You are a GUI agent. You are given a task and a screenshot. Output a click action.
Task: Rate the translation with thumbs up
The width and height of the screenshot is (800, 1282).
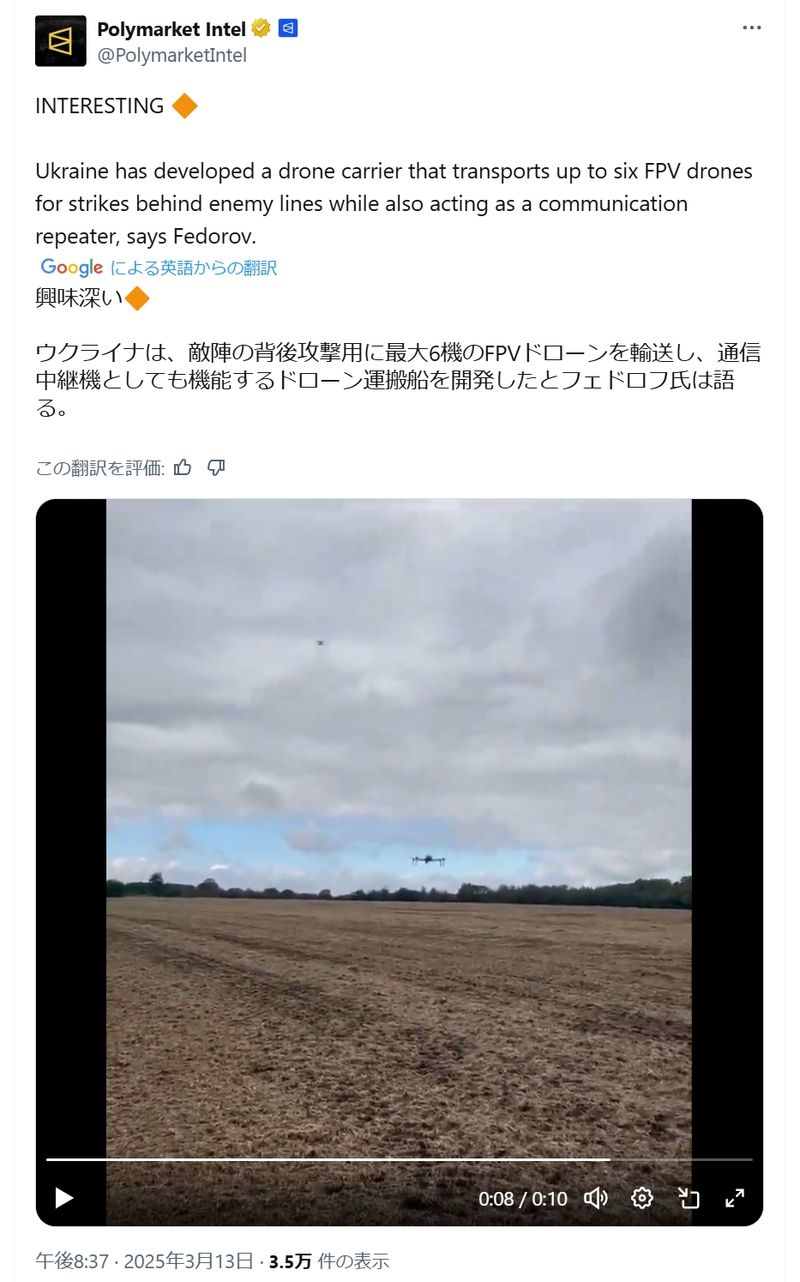point(182,467)
